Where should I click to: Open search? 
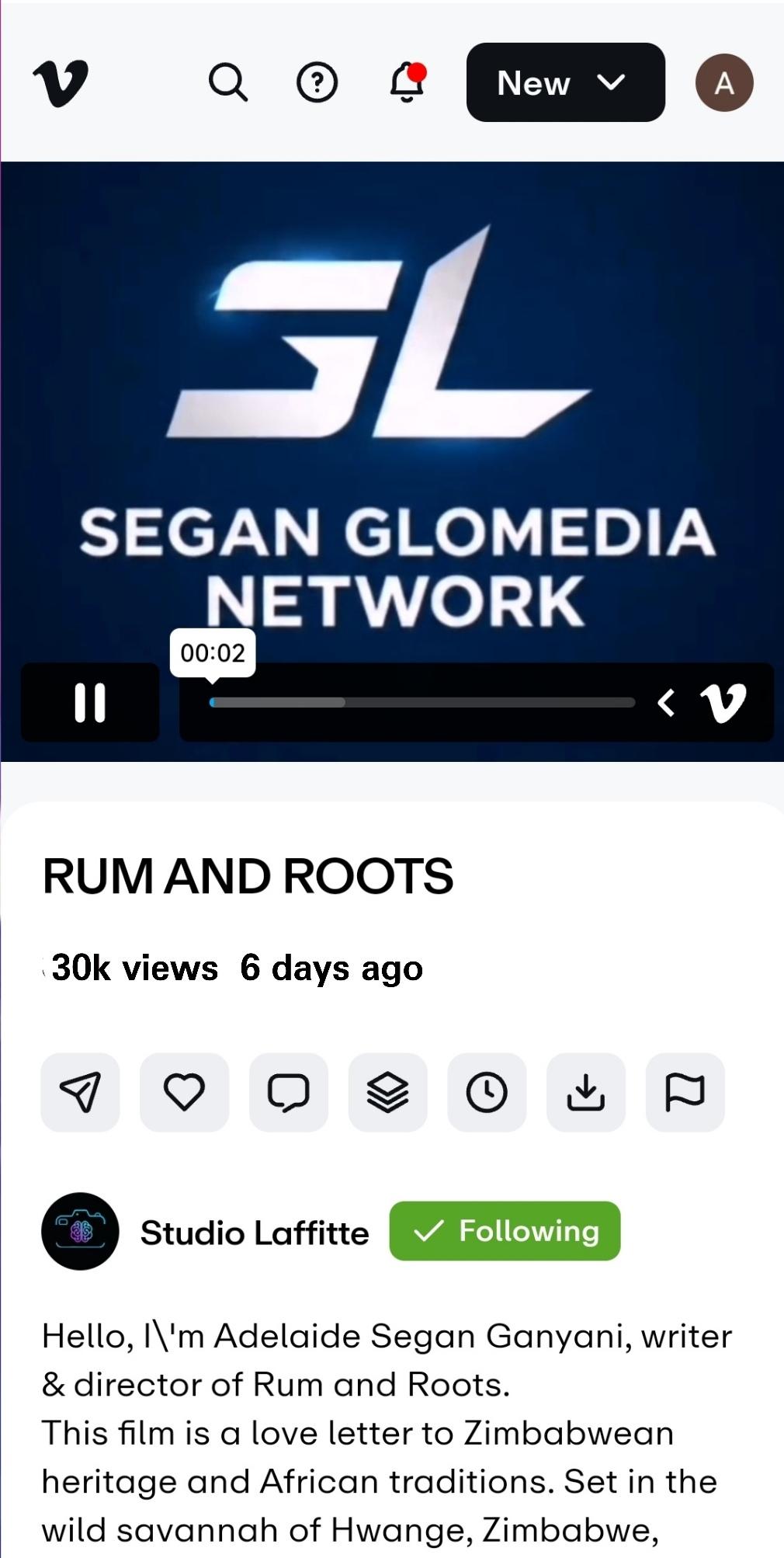[228, 82]
